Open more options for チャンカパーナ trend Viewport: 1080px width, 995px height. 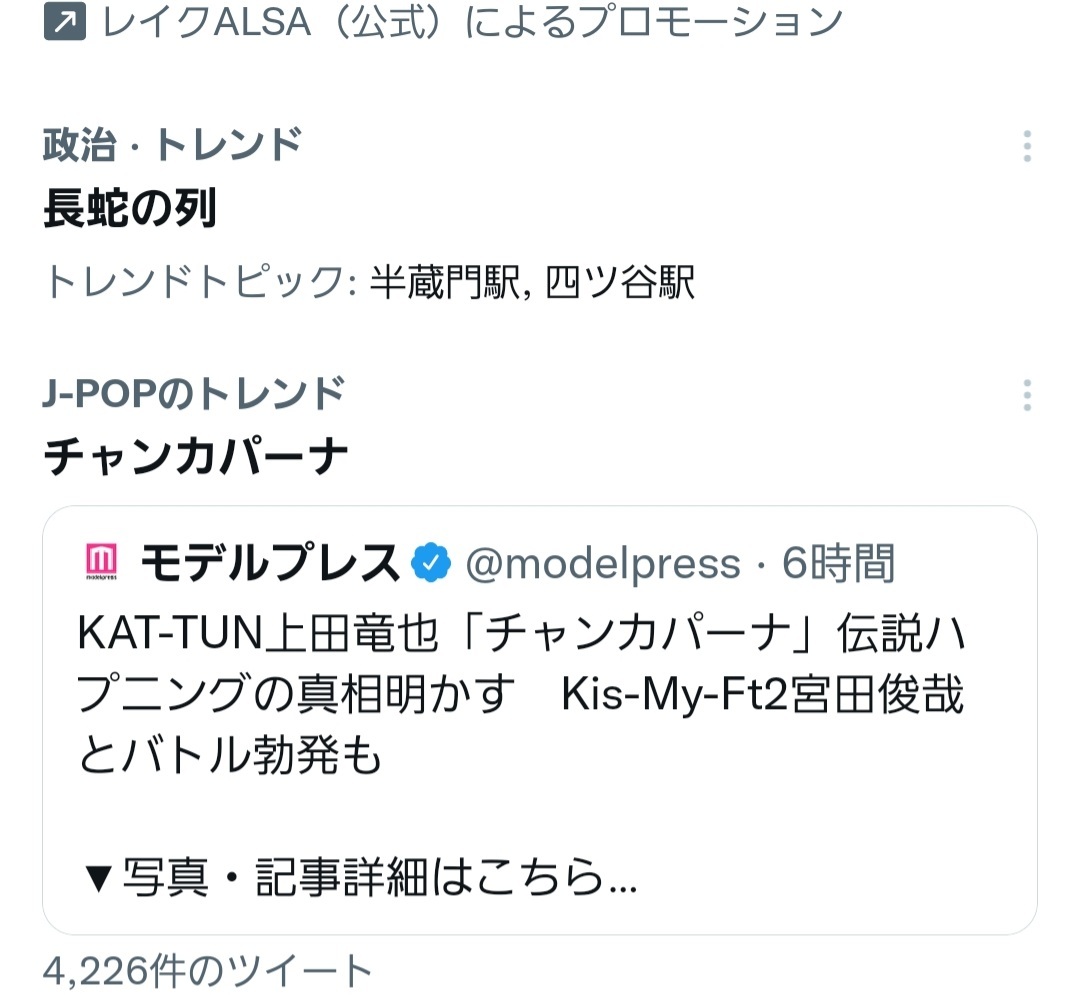click(1026, 396)
